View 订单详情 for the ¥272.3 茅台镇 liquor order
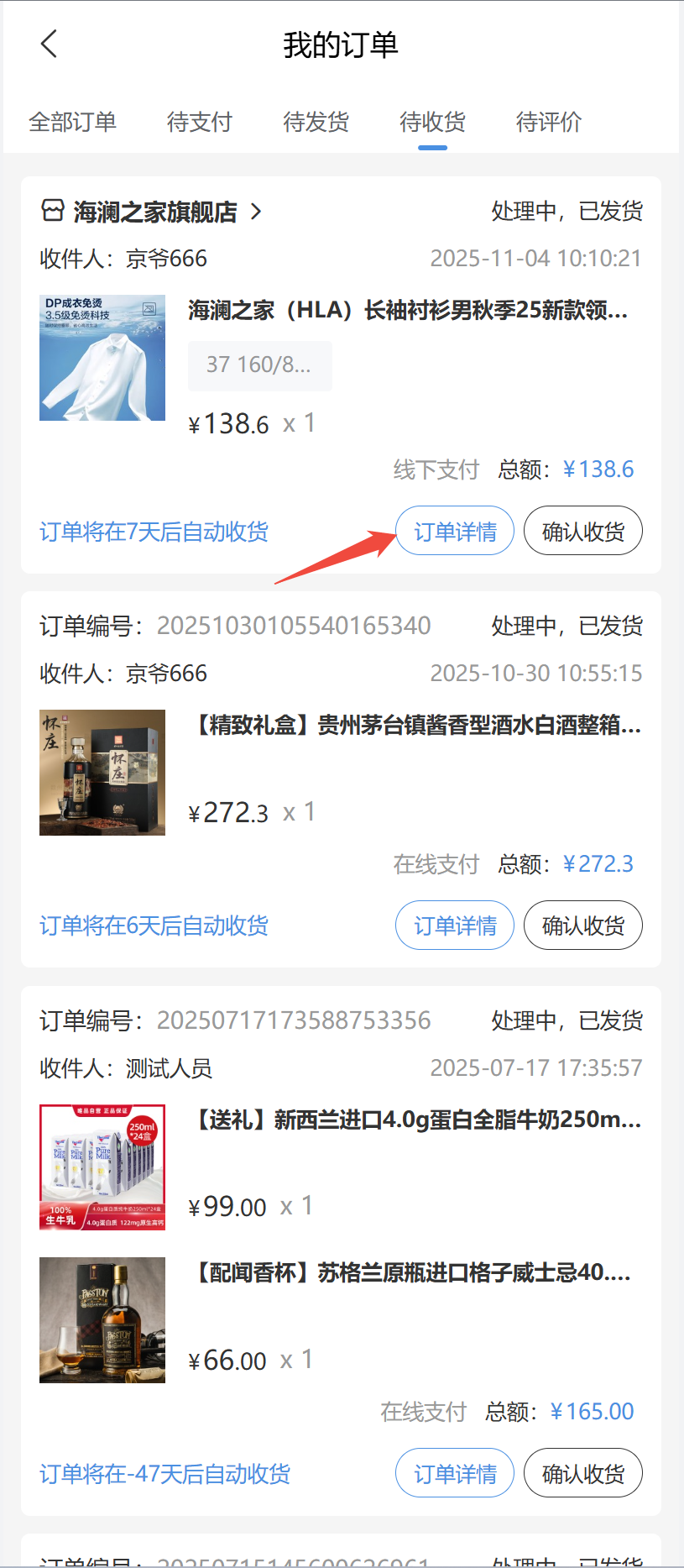Image resolution: width=684 pixels, height=1568 pixels. 455,926
